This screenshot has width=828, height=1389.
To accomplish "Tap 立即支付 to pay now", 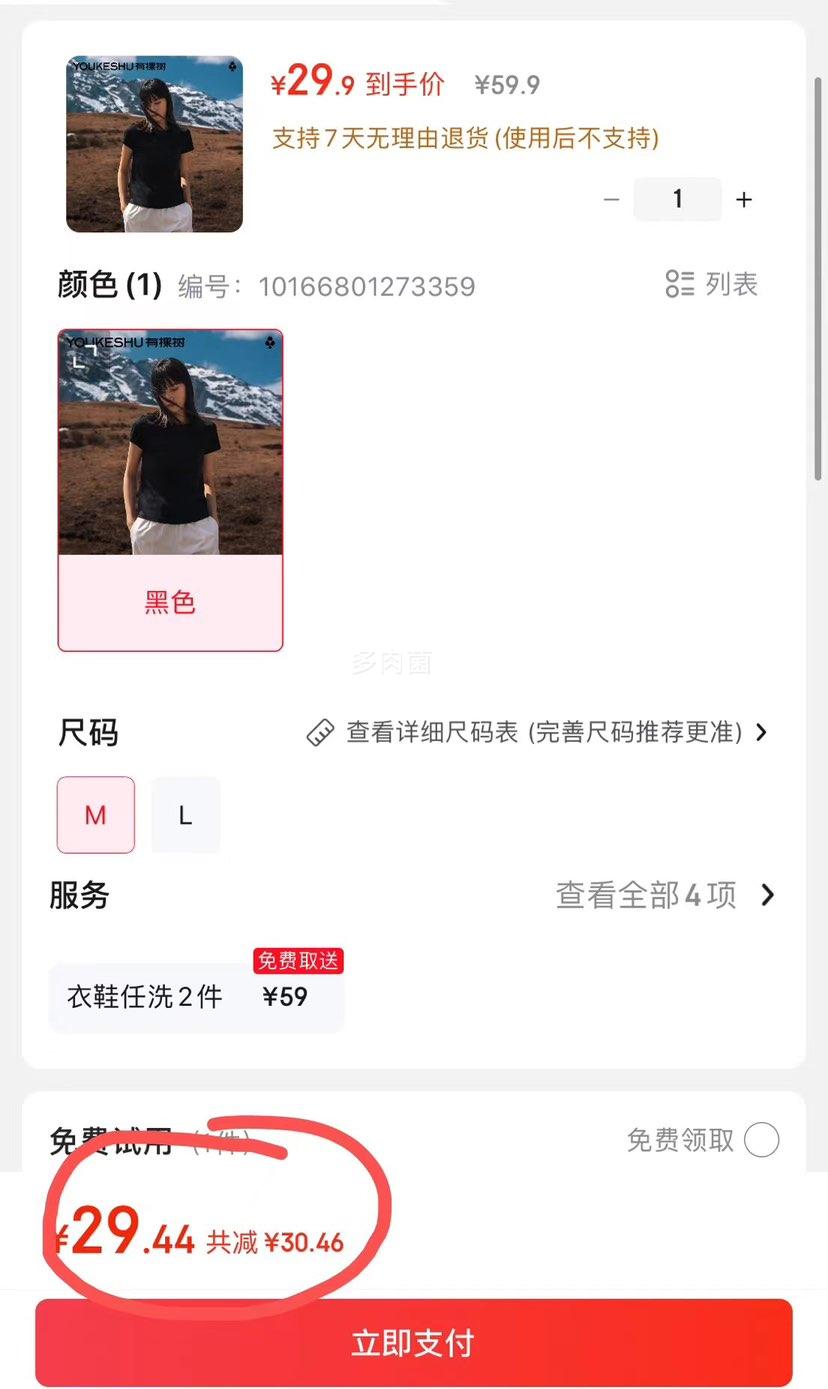I will pos(413,1342).
